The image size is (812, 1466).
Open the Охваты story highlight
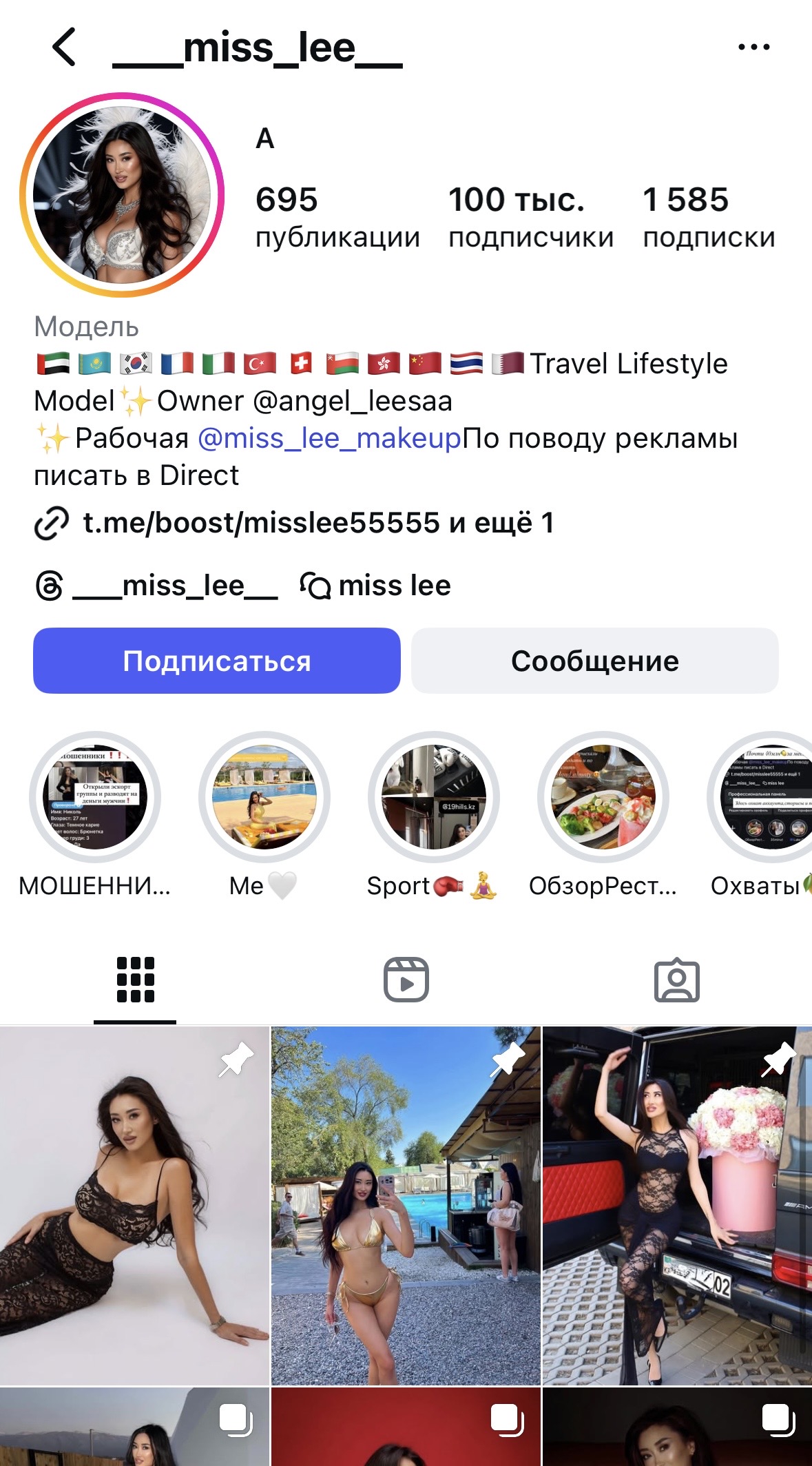pyautogui.click(x=764, y=797)
